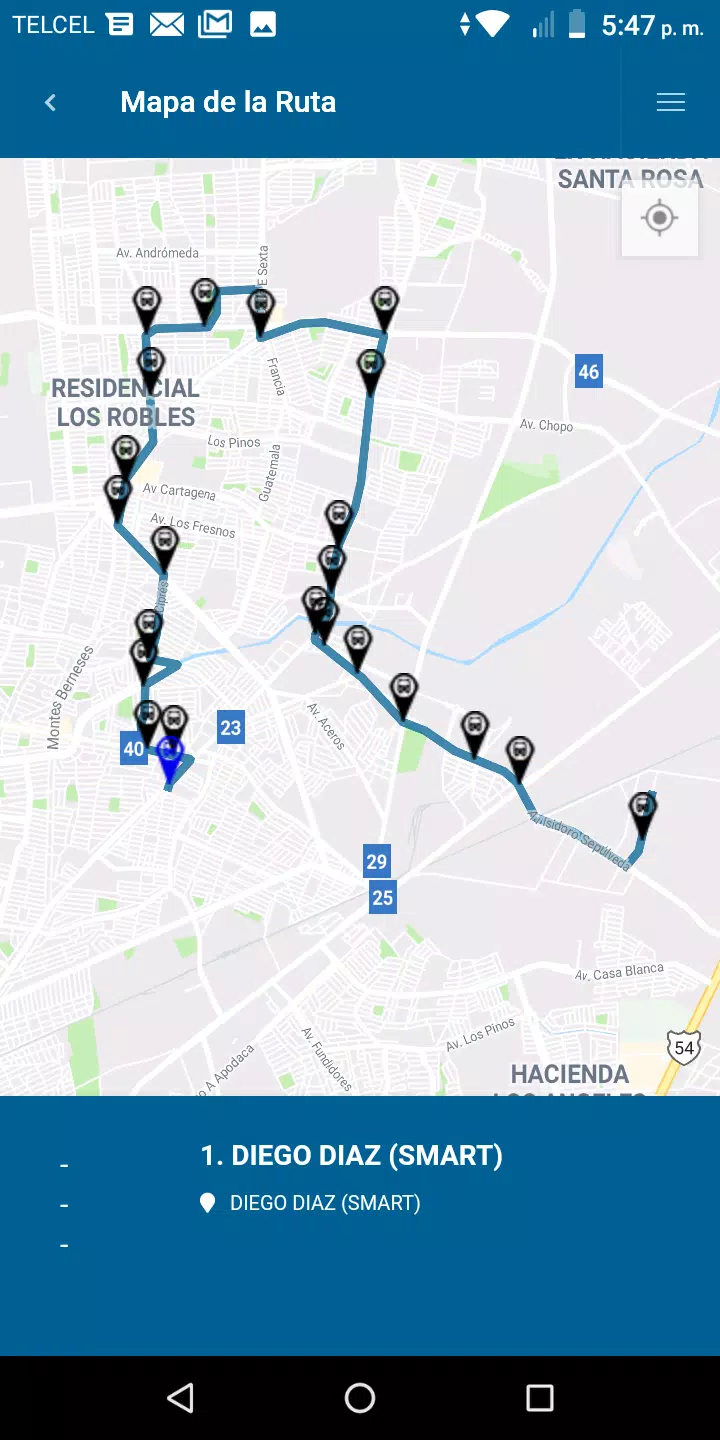The width and height of the screenshot is (720, 1440).
Task: Go back using the arrow beside Mapa de la Ruta
Action: click(50, 101)
